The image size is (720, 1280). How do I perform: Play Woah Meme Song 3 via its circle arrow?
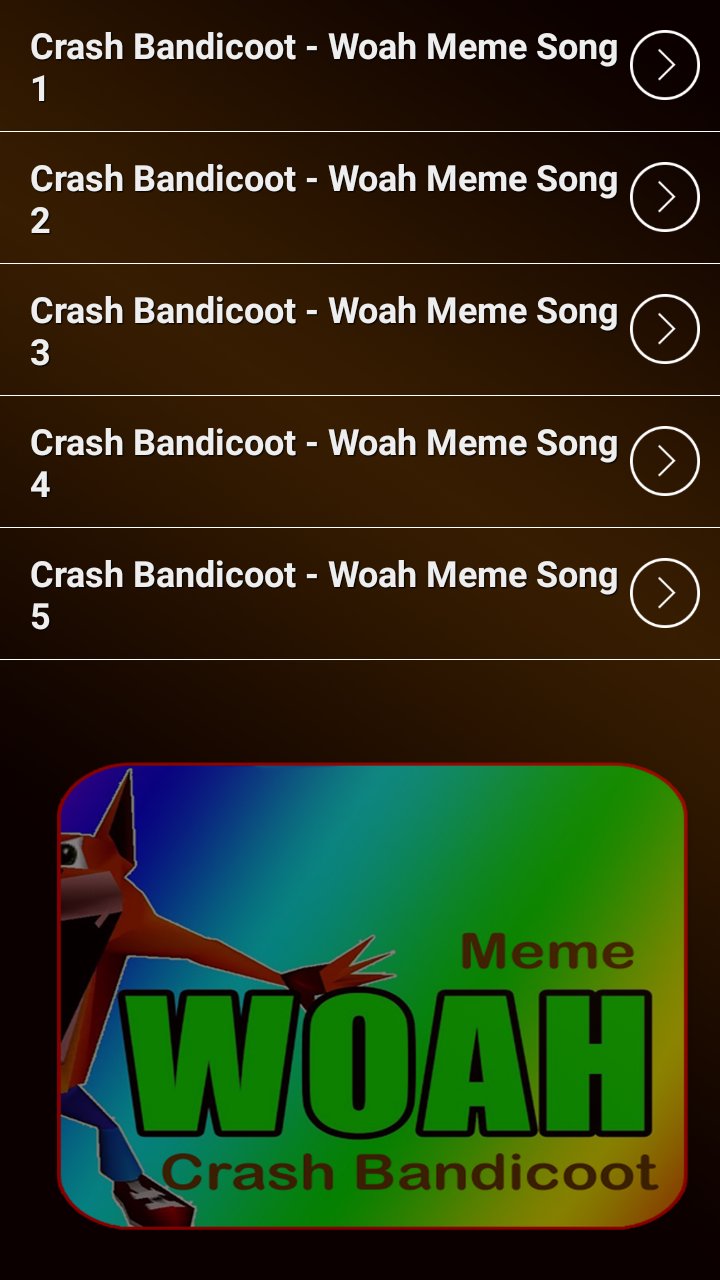664,328
